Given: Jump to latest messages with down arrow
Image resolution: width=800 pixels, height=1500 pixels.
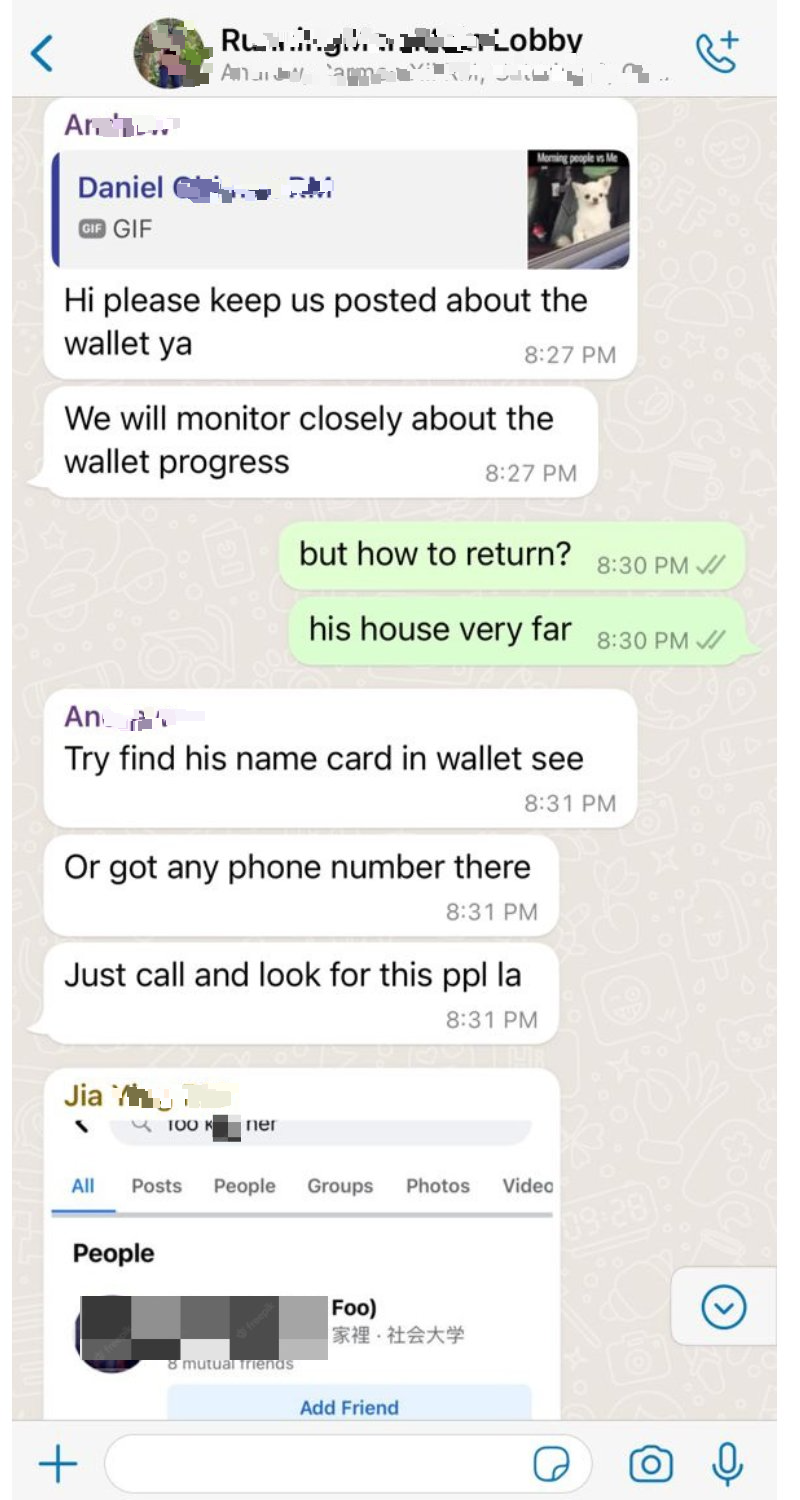Looking at the screenshot, I should click(723, 1306).
